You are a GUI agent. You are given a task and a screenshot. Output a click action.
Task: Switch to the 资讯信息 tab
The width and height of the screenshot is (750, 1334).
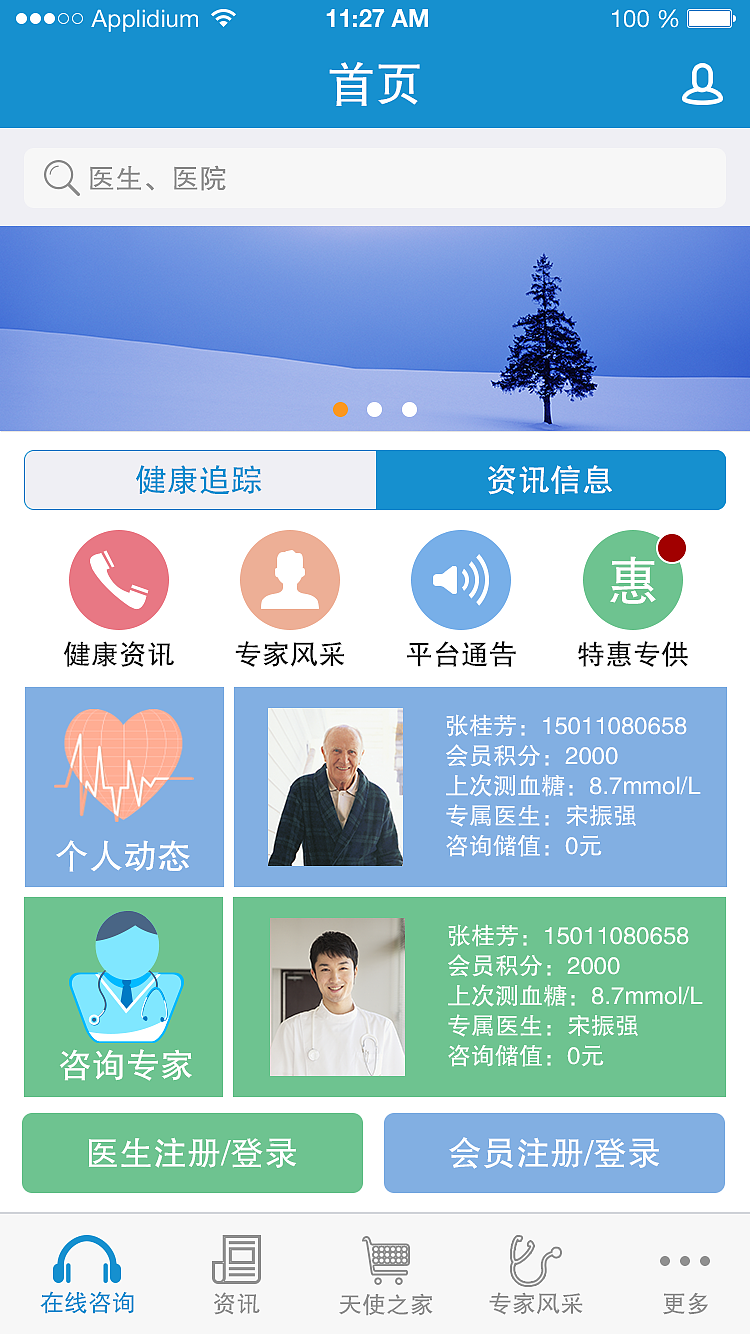[550, 480]
